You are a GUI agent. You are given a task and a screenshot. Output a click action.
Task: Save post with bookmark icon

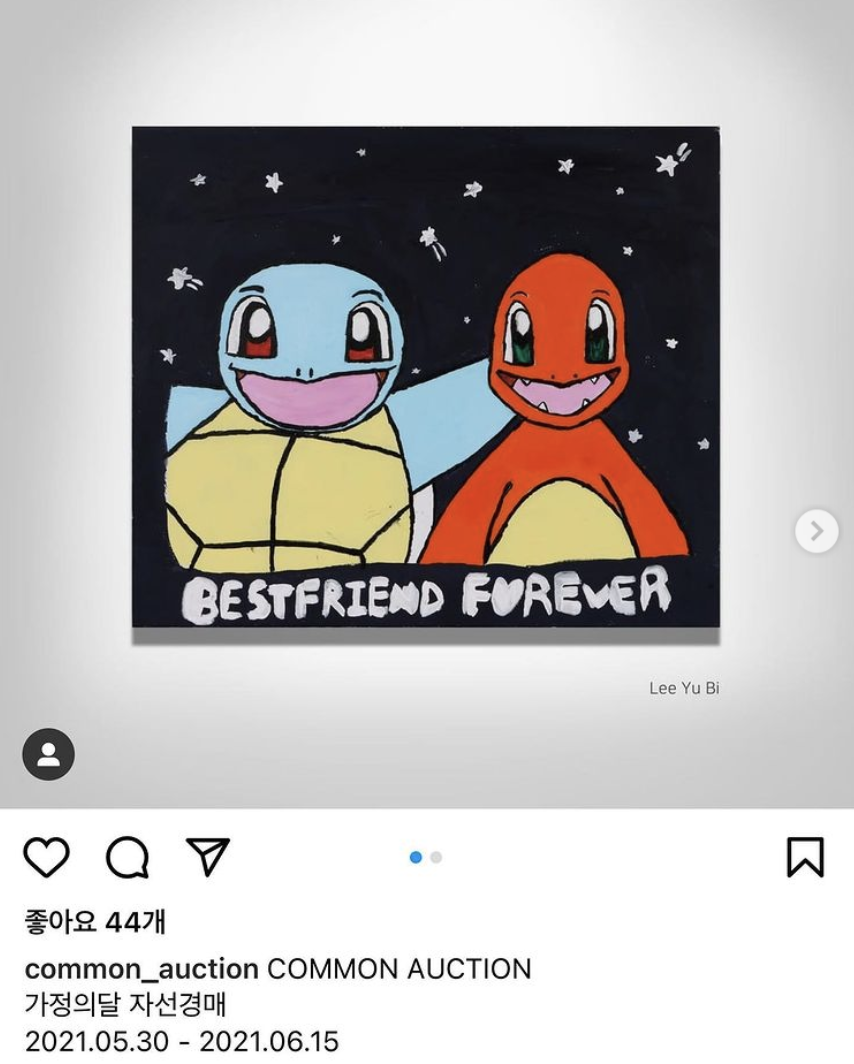coord(805,857)
